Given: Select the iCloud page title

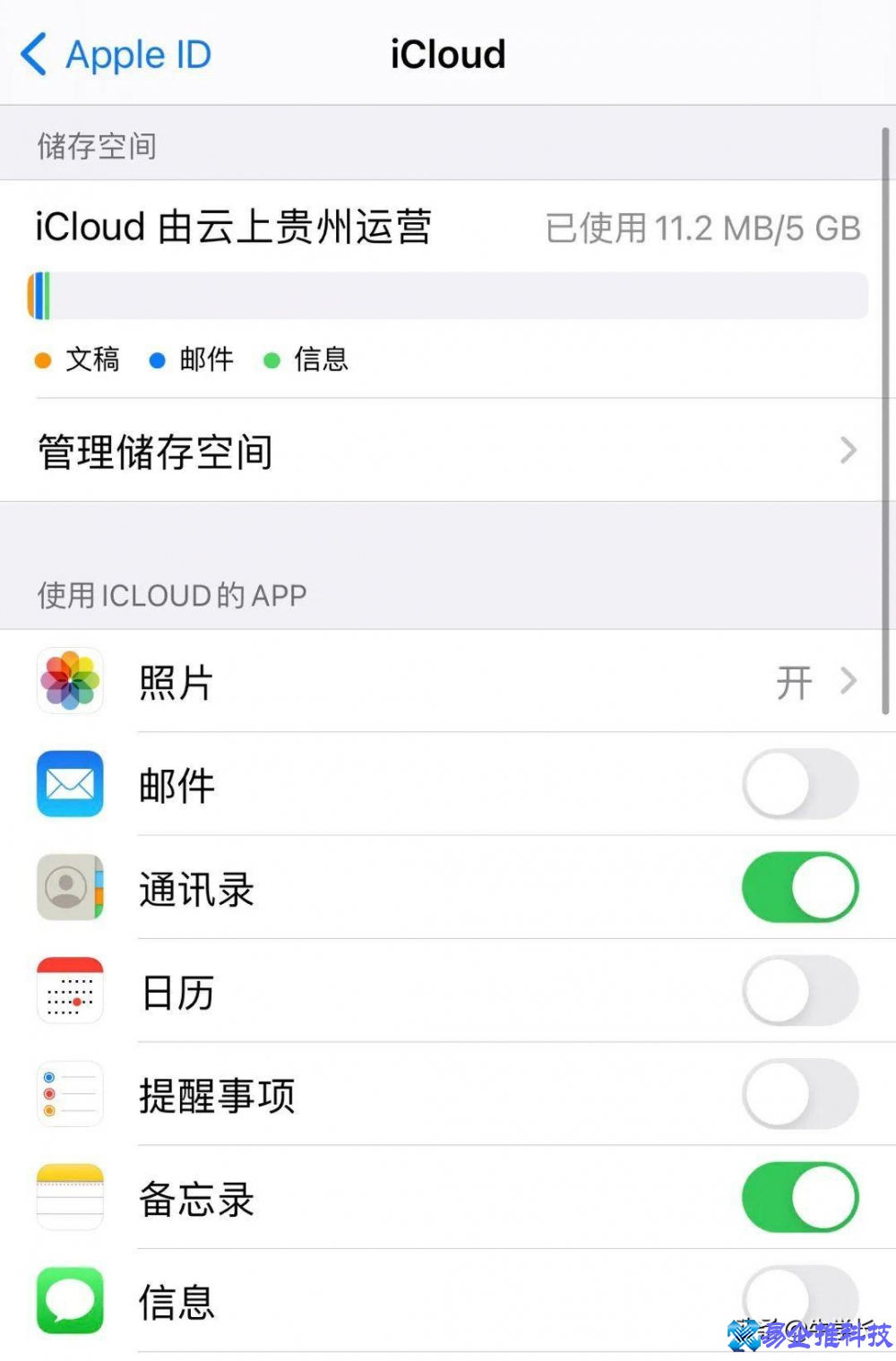Looking at the screenshot, I should [447, 55].
